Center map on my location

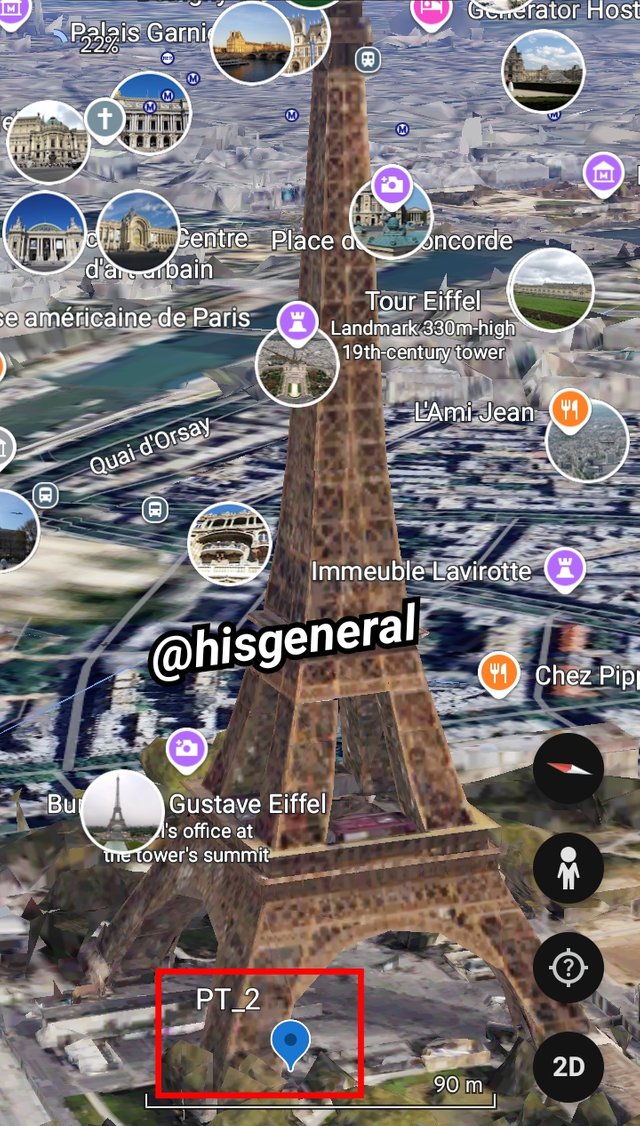tap(568, 967)
